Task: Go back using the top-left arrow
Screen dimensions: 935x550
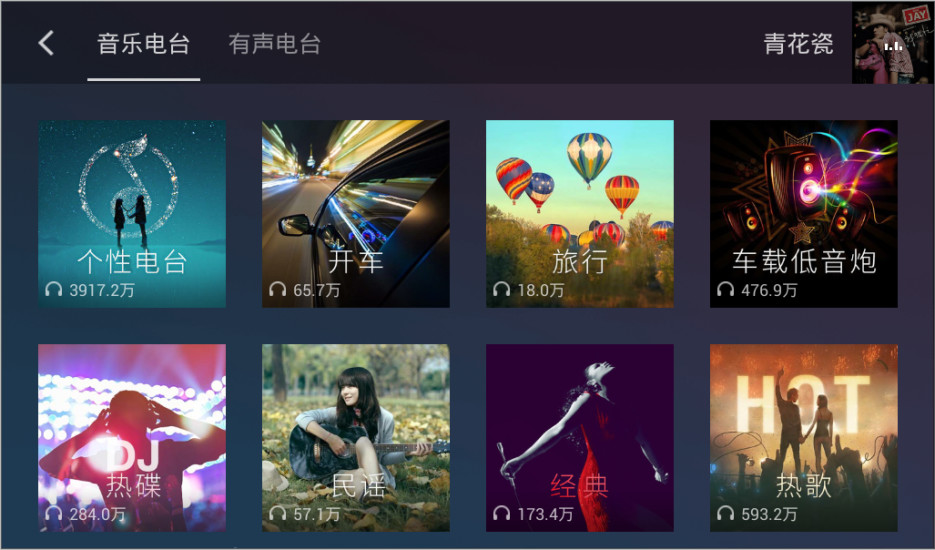Action: click(x=46, y=43)
